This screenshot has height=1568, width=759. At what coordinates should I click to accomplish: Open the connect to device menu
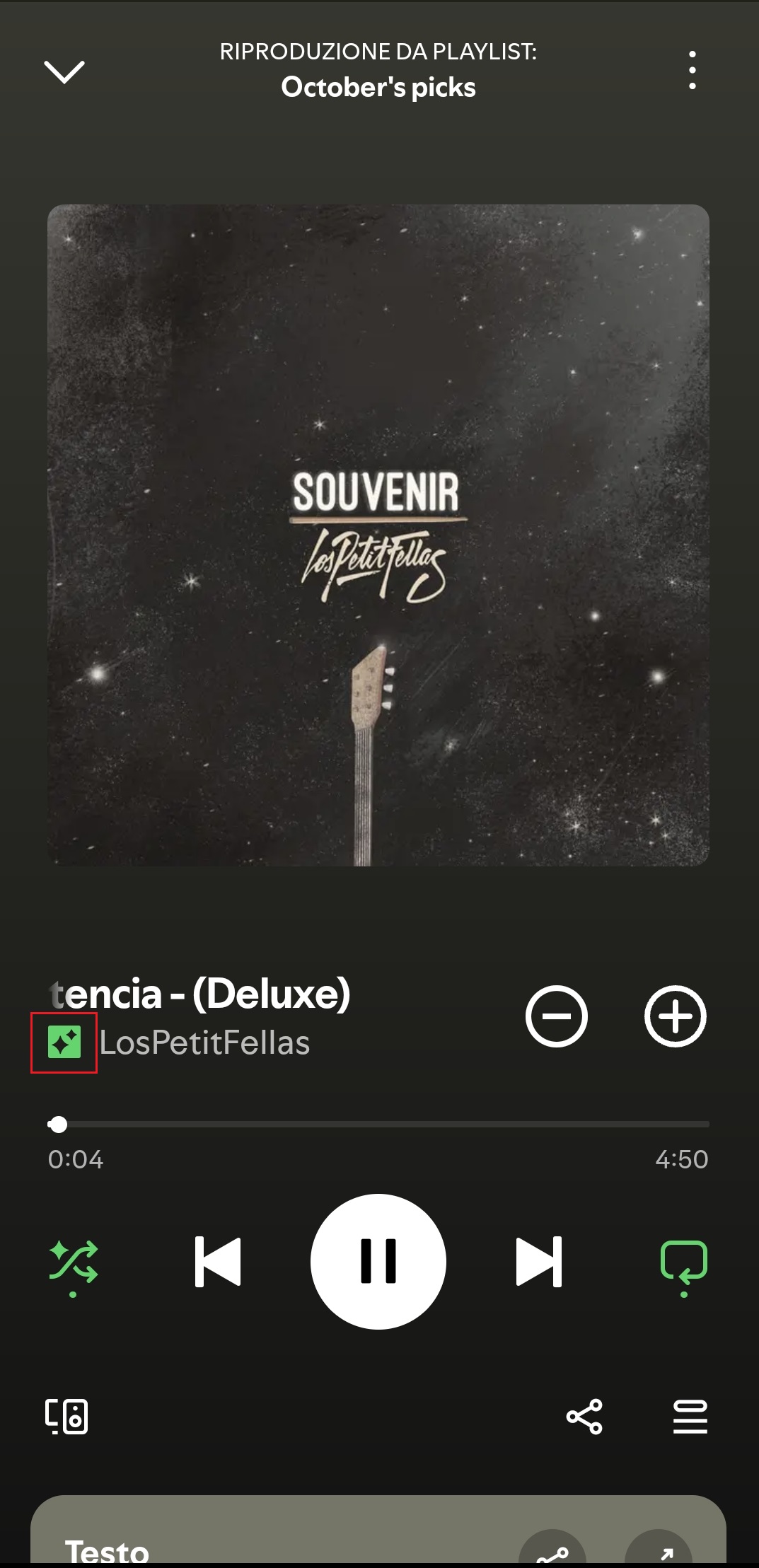point(66,1417)
